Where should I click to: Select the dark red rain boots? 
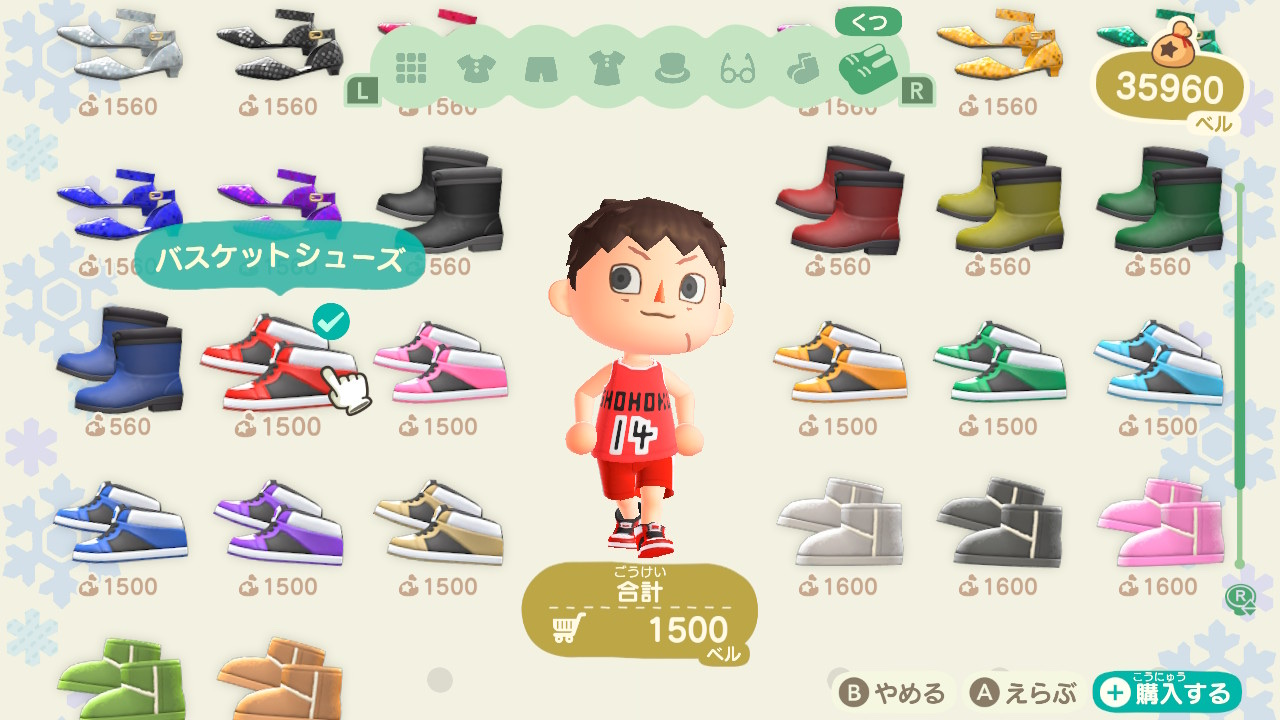tap(838, 200)
